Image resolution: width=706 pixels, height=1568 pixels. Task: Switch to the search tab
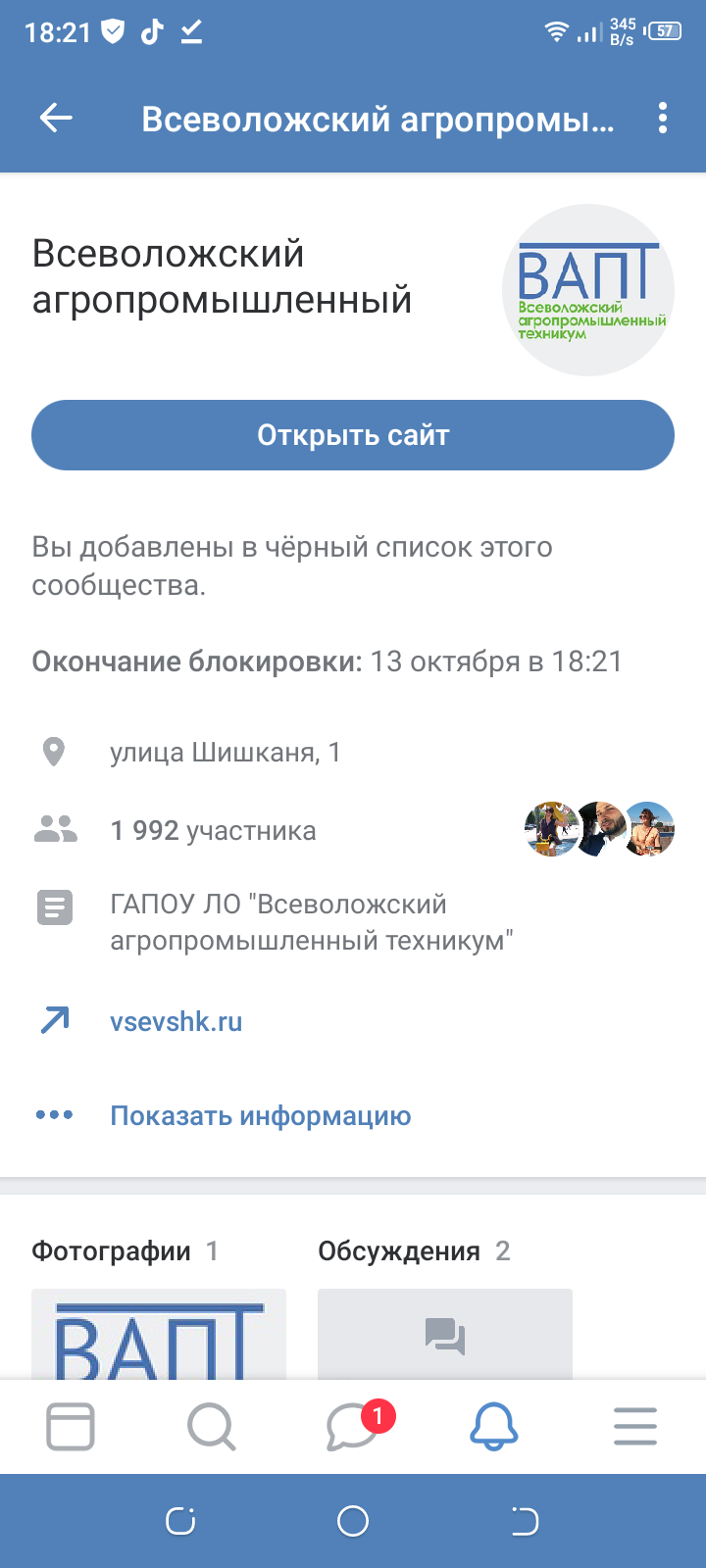pyautogui.click(x=212, y=1427)
